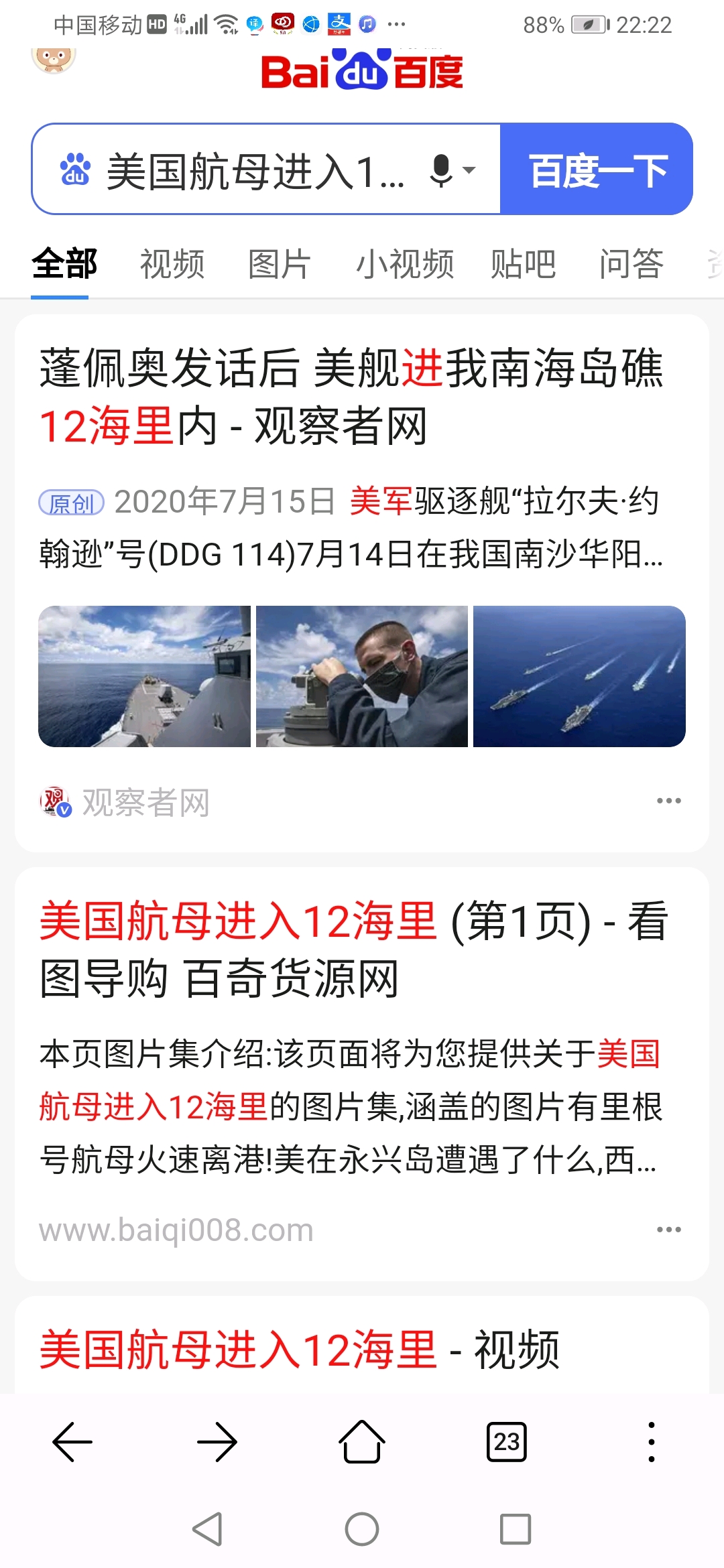Go to the 问答 tab
The image size is (724, 1568).
coord(631,264)
